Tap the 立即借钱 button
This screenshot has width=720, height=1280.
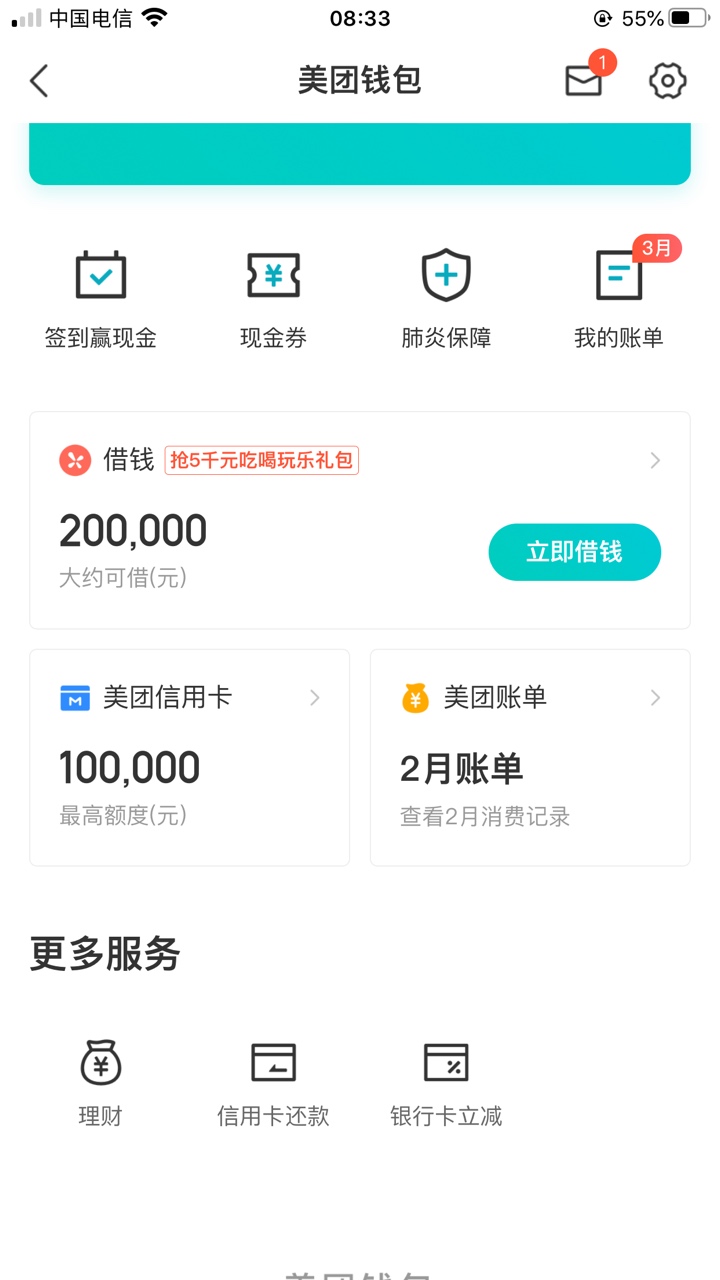click(x=575, y=552)
